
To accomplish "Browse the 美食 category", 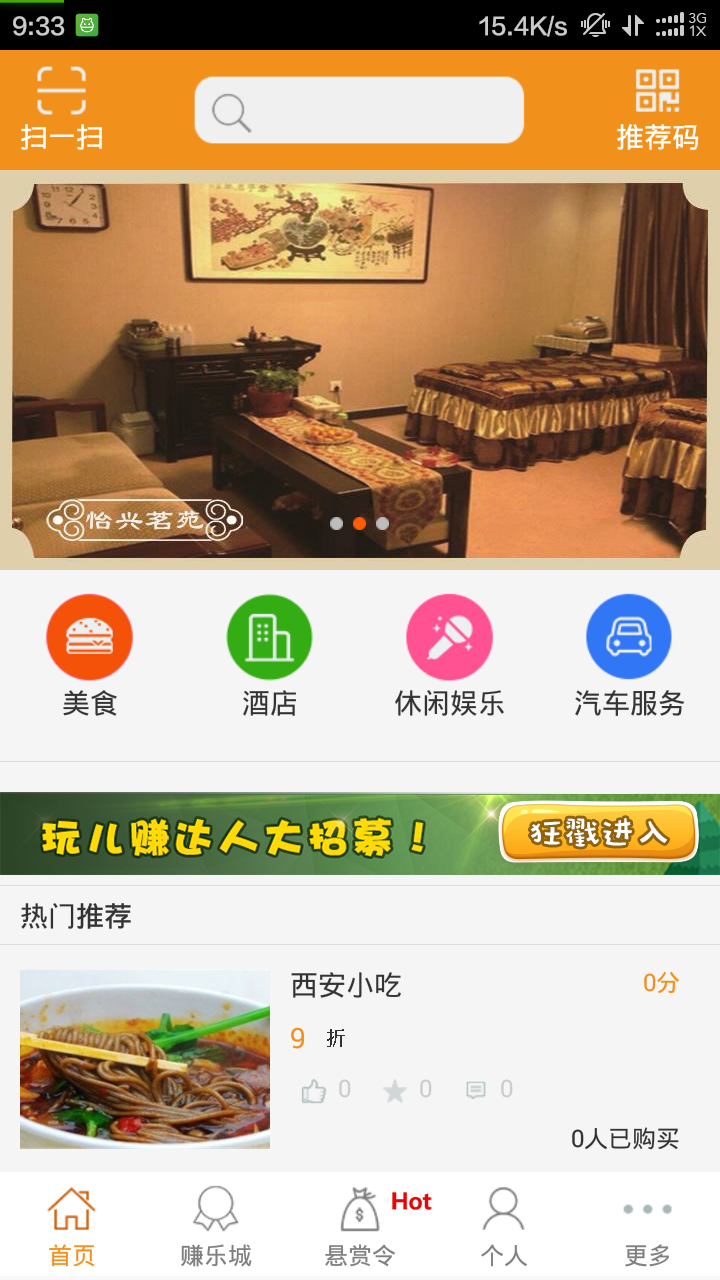I will [90, 655].
